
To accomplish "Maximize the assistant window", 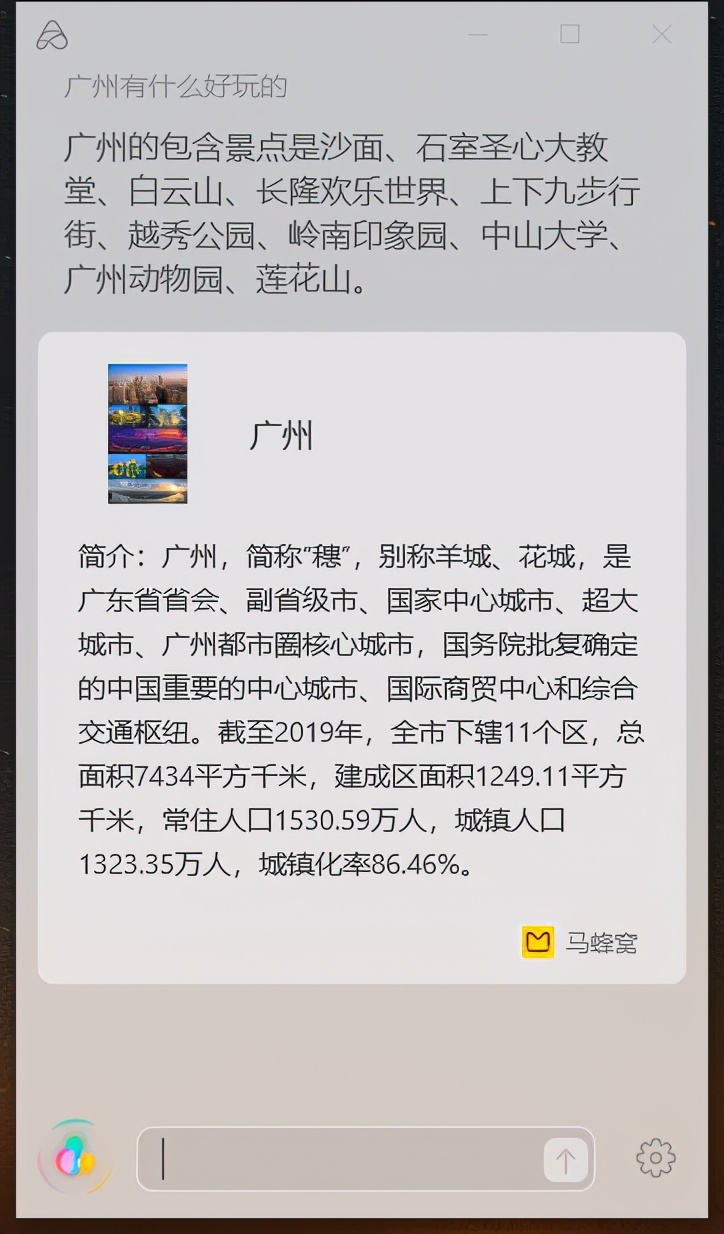I will click(570, 35).
